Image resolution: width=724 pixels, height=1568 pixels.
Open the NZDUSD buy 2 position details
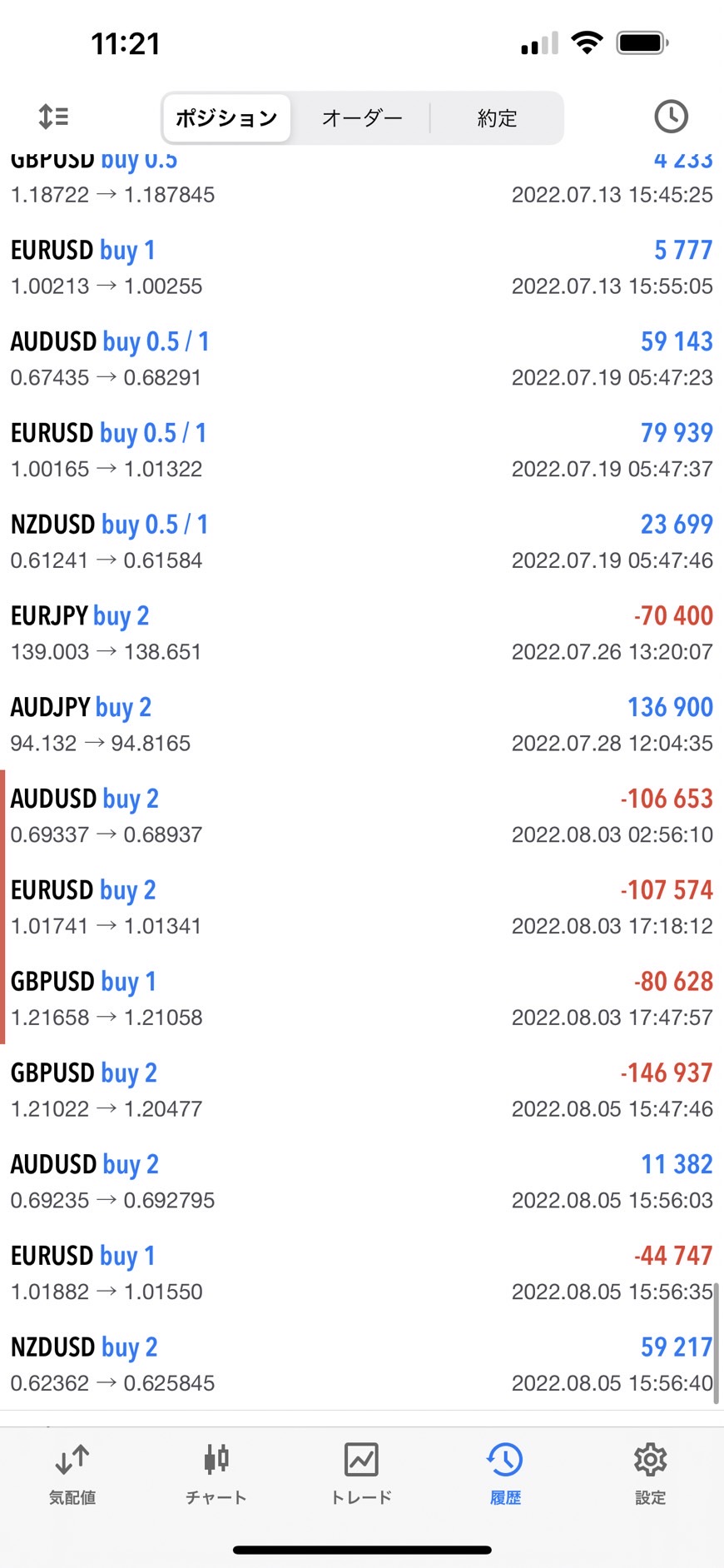pyautogui.click(x=361, y=1364)
